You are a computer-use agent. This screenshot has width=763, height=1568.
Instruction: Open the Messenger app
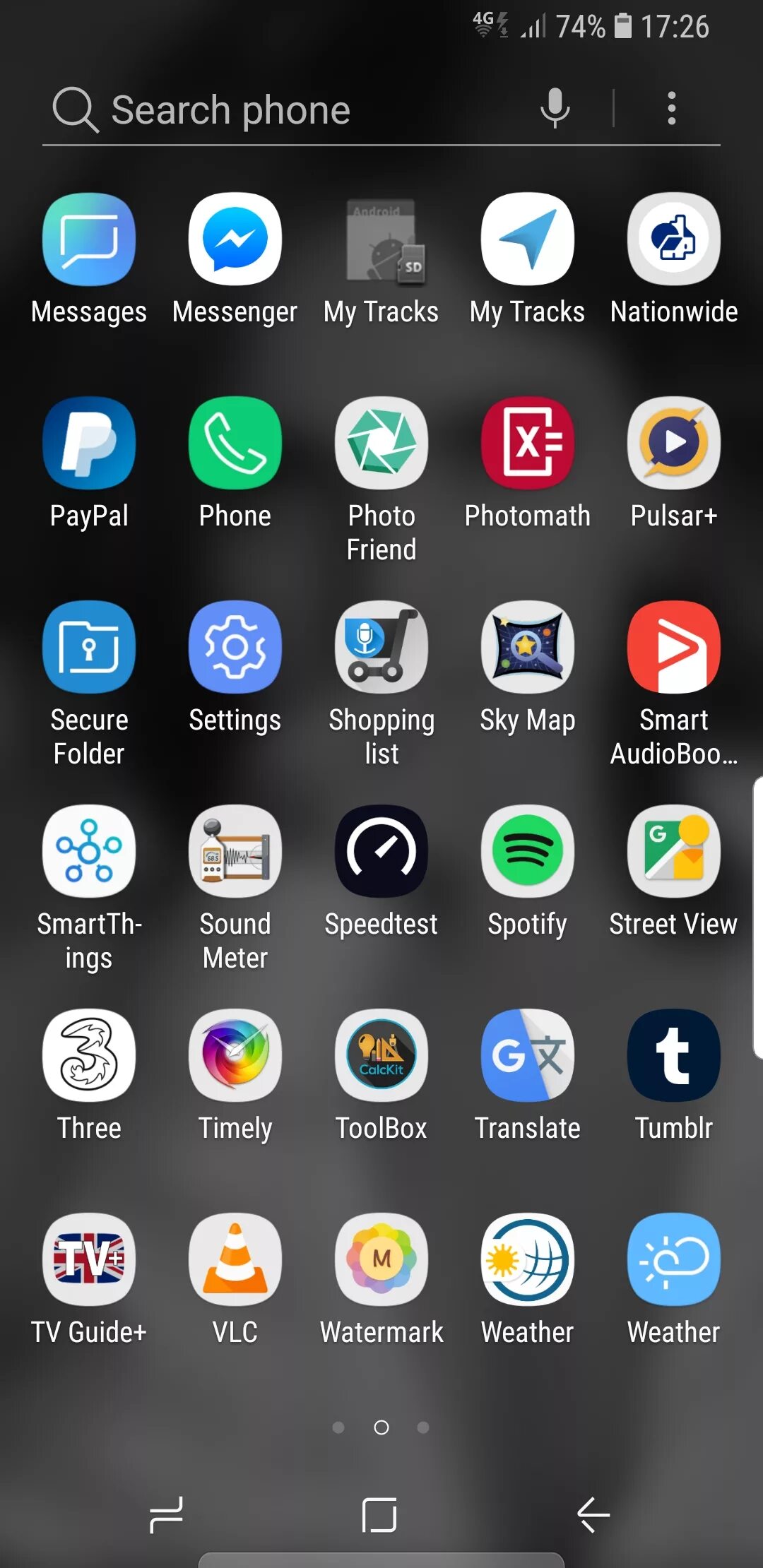pyautogui.click(x=235, y=240)
